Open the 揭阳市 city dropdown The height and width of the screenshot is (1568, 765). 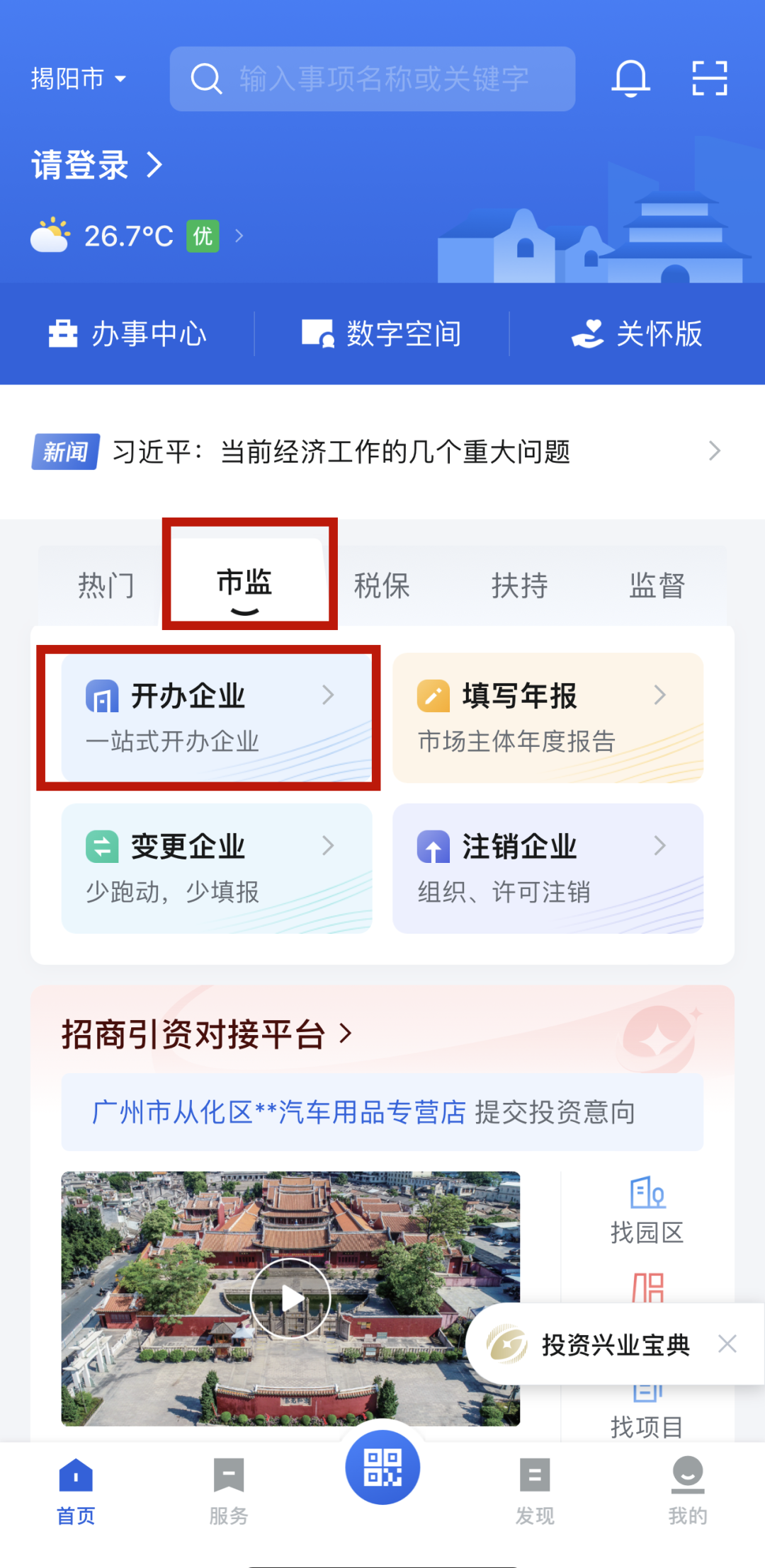[x=79, y=79]
